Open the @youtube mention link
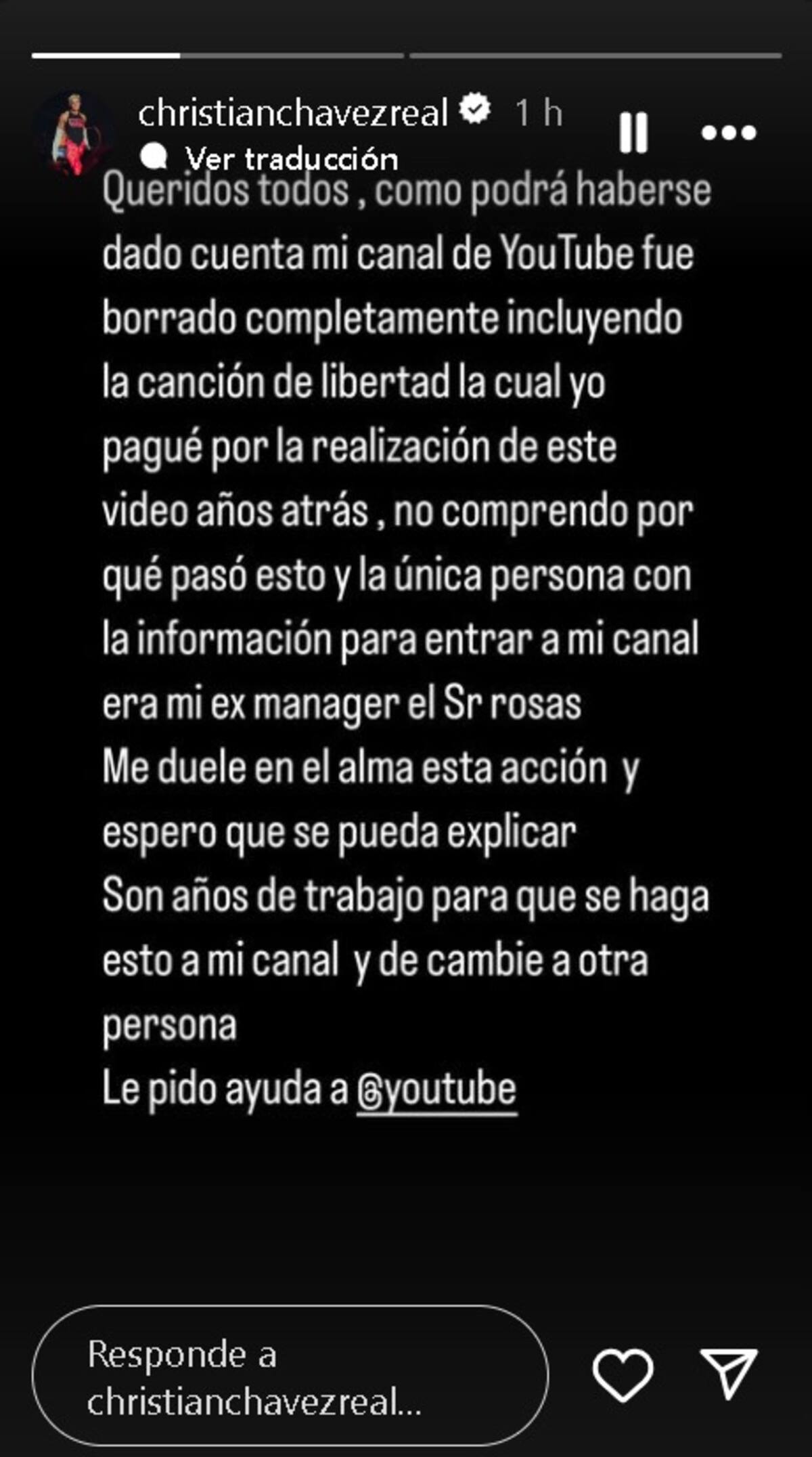 [436, 1089]
